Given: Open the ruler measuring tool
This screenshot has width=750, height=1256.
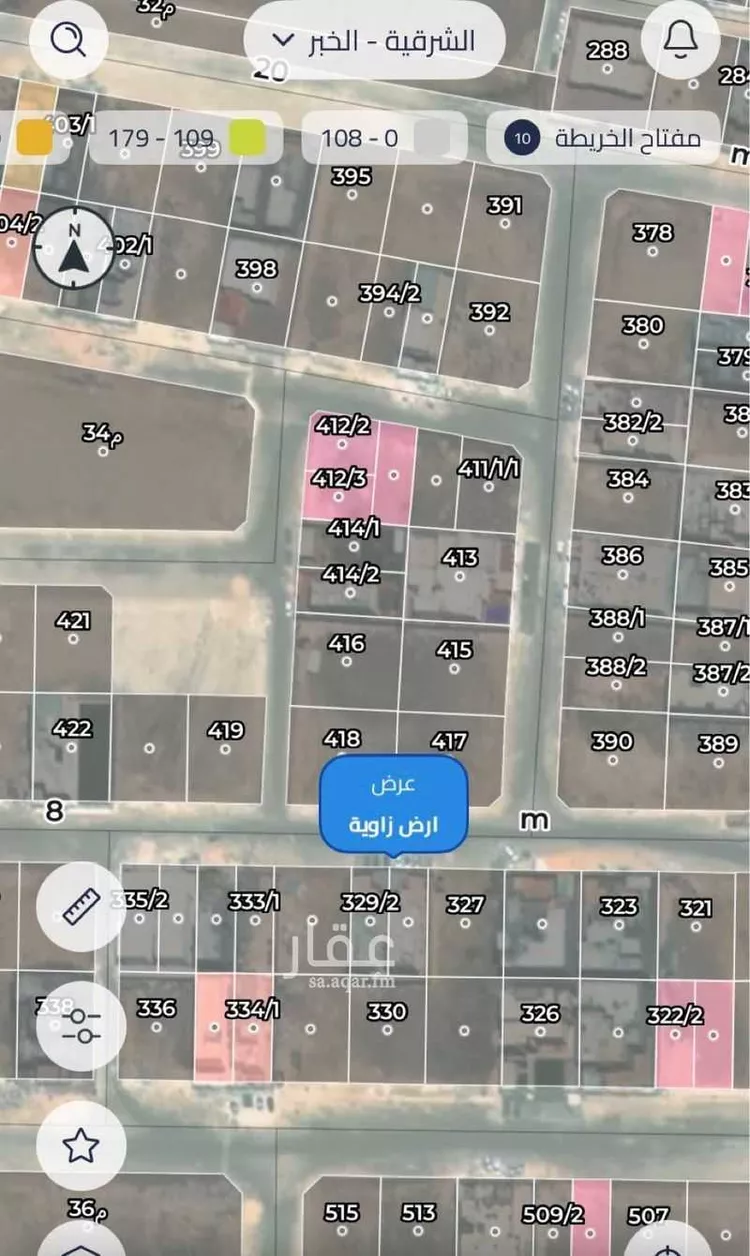Looking at the screenshot, I should pos(80,906).
